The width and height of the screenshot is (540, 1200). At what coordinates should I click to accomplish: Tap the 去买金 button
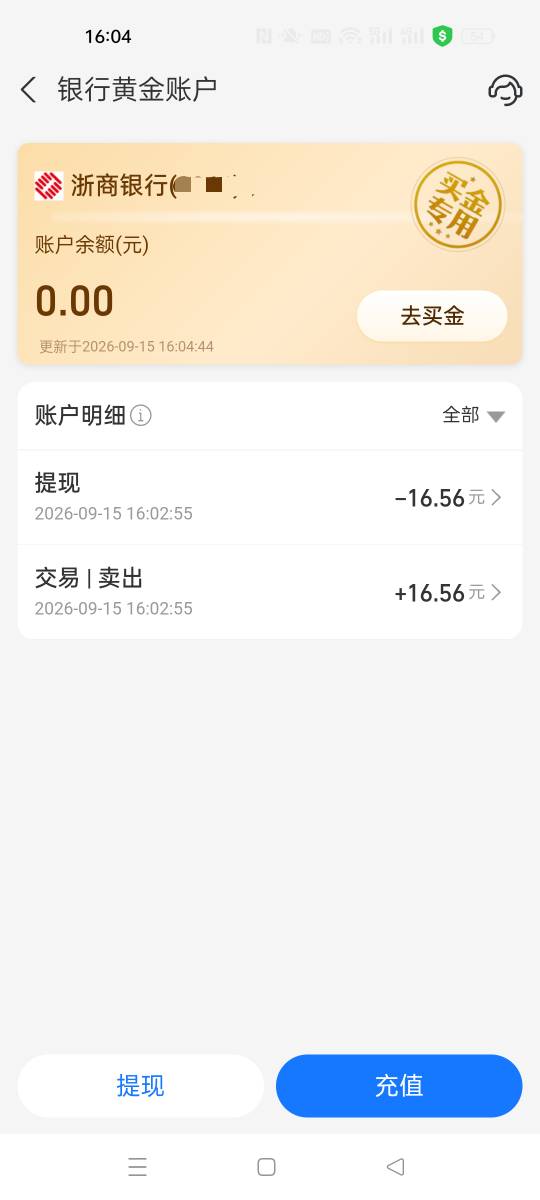pos(432,316)
